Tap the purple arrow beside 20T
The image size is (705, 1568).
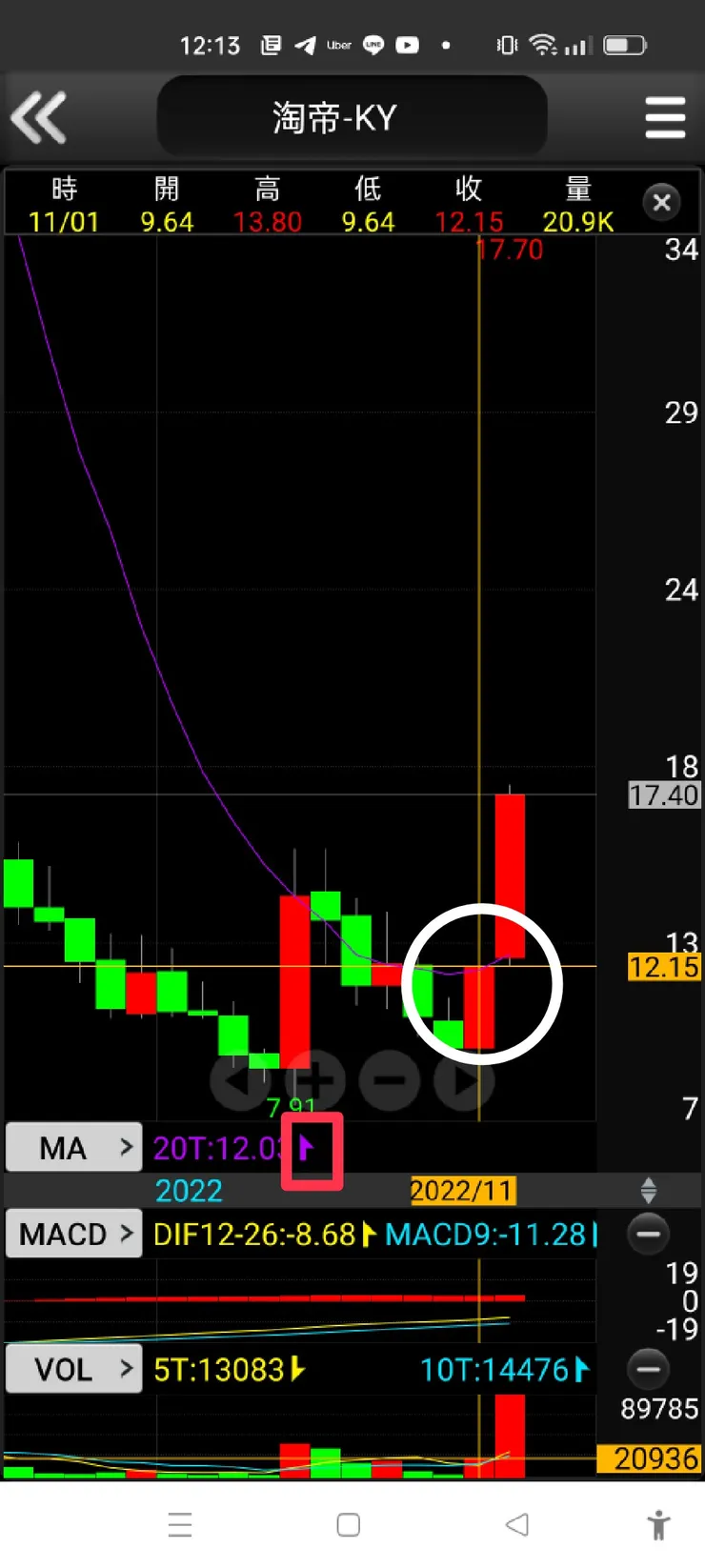307,1148
